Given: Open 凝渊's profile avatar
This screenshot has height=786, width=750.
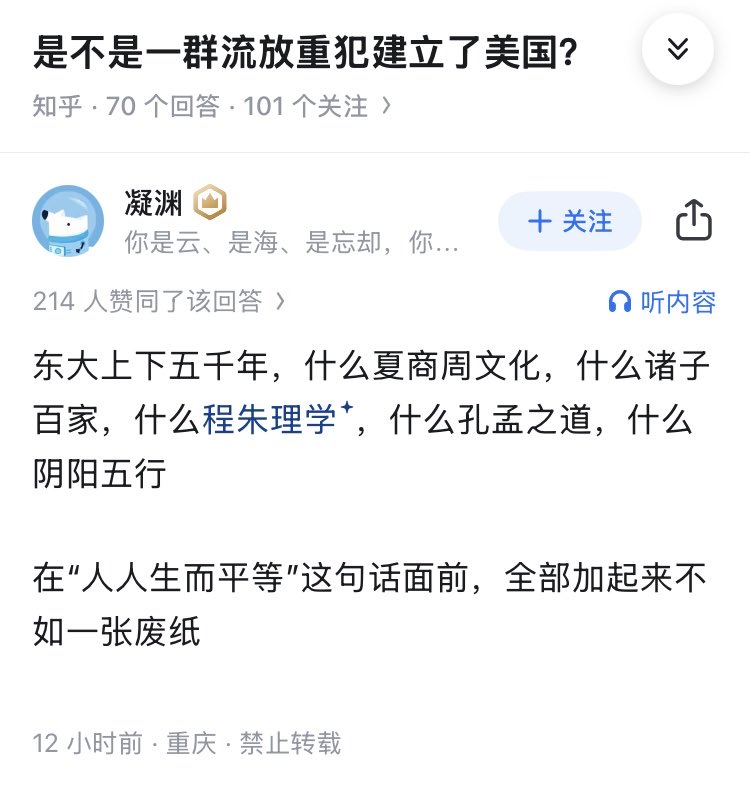Looking at the screenshot, I should tap(68, 220).
